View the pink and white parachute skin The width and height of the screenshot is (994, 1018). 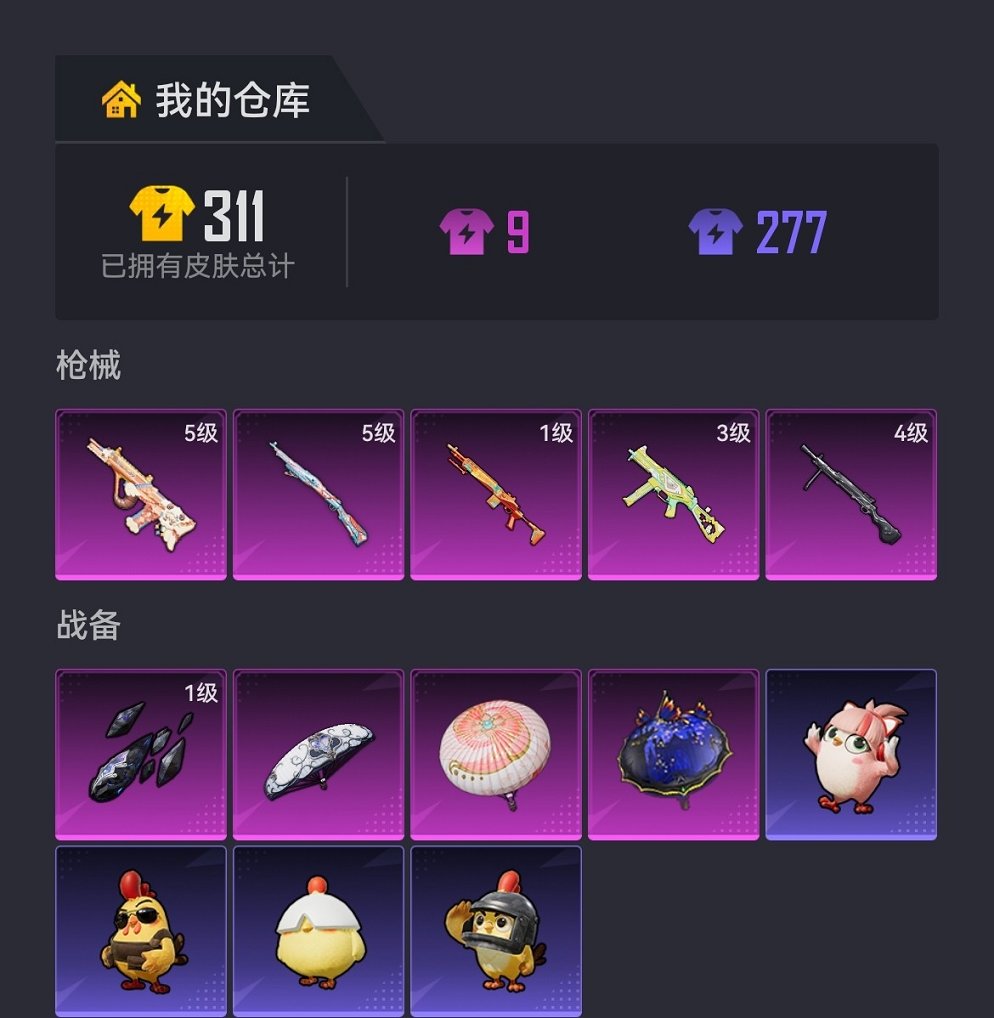pos(496,754)
